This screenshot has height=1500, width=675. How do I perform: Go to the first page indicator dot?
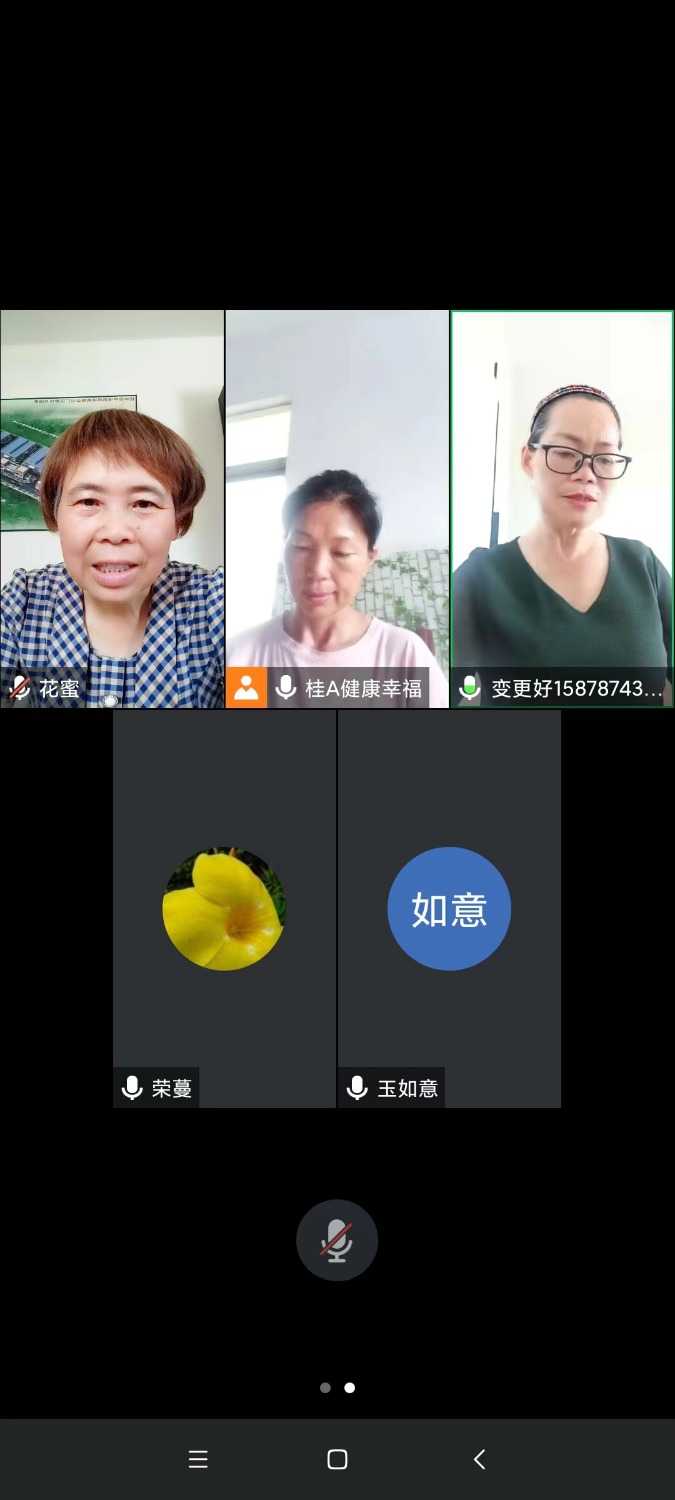(325, 1388)
